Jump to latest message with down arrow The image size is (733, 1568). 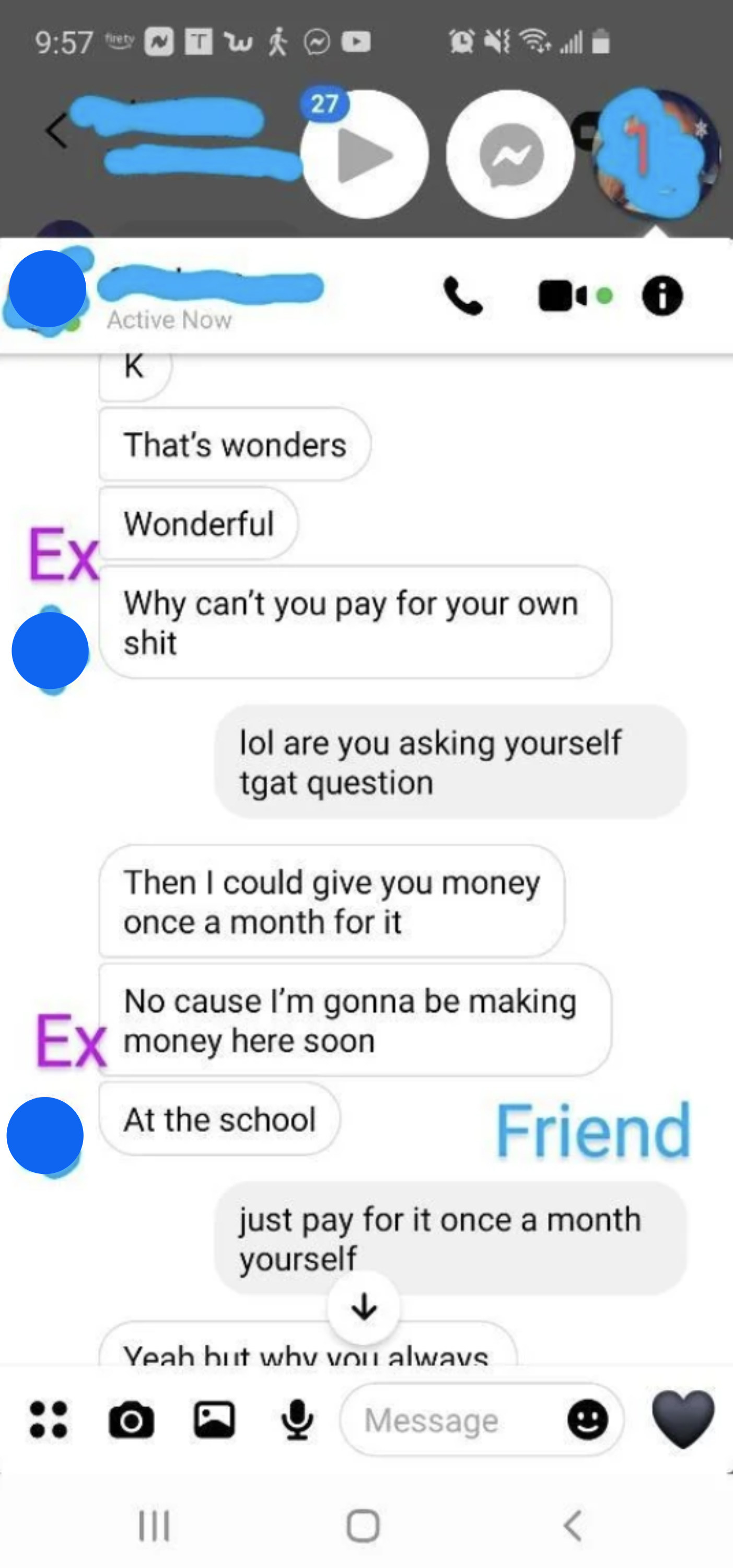(x=364, y=1307)
